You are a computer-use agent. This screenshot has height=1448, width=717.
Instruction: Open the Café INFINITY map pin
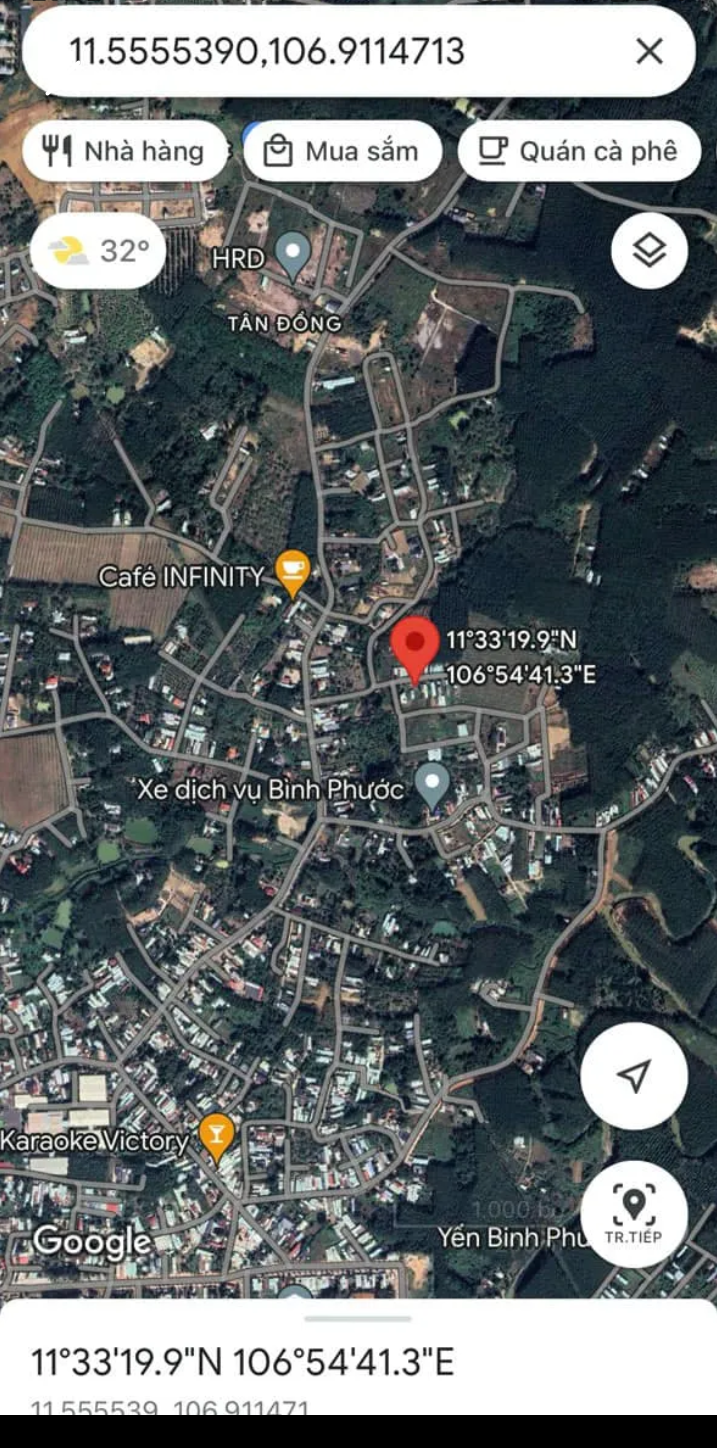pyautogui.click(x=292, y=575)
